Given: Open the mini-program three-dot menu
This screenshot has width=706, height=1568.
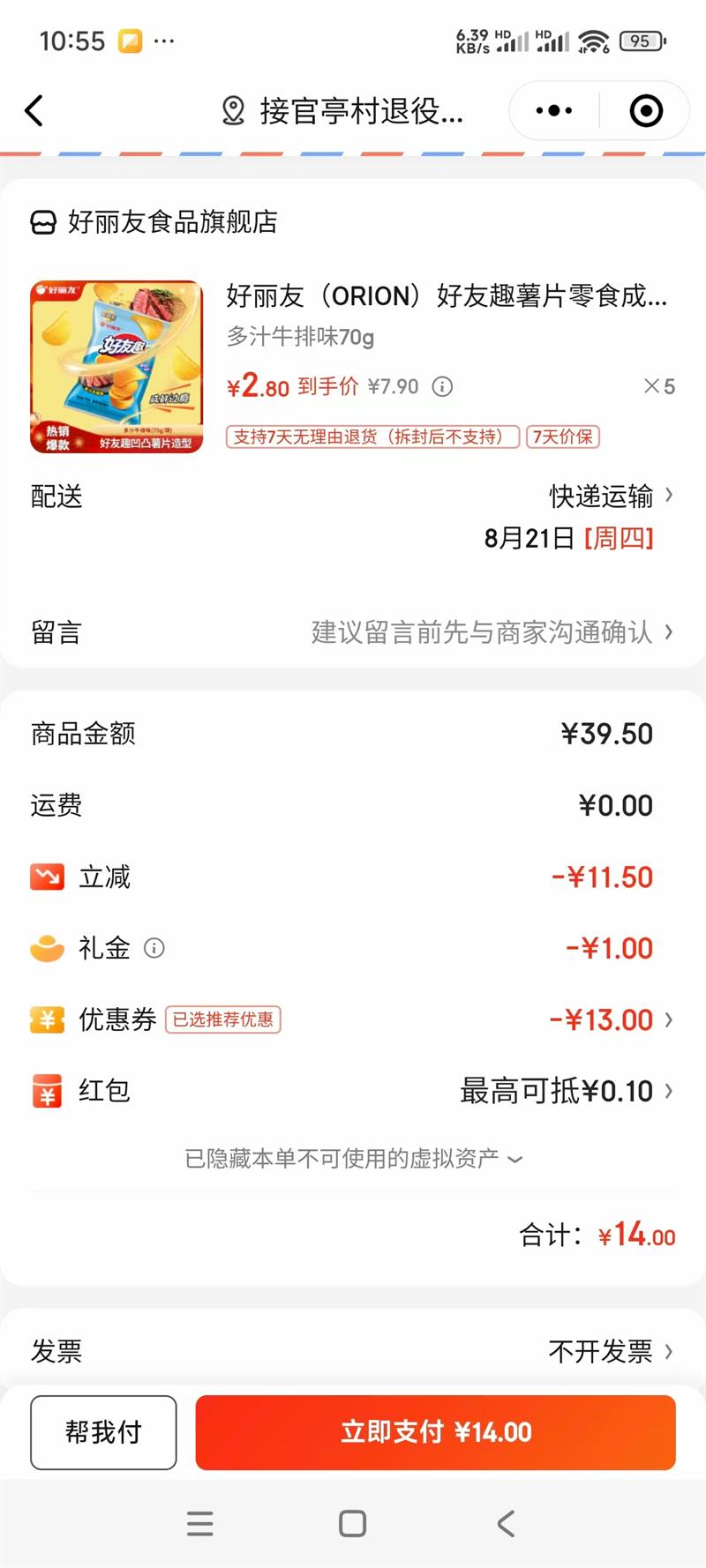Looking at the screenshot, I should tap(554, 111).
